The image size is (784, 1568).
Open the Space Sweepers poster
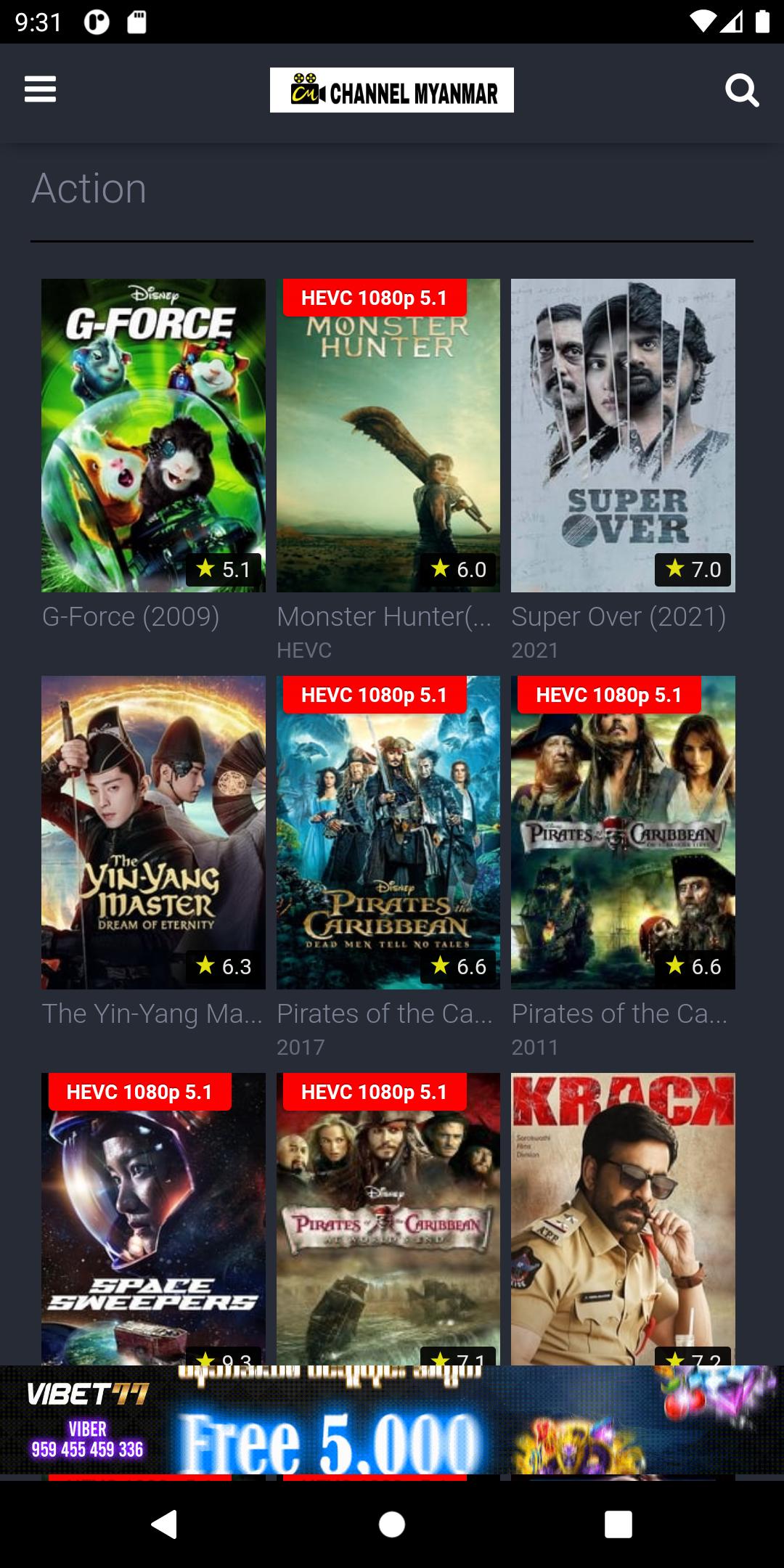(x=153, y=1219)
